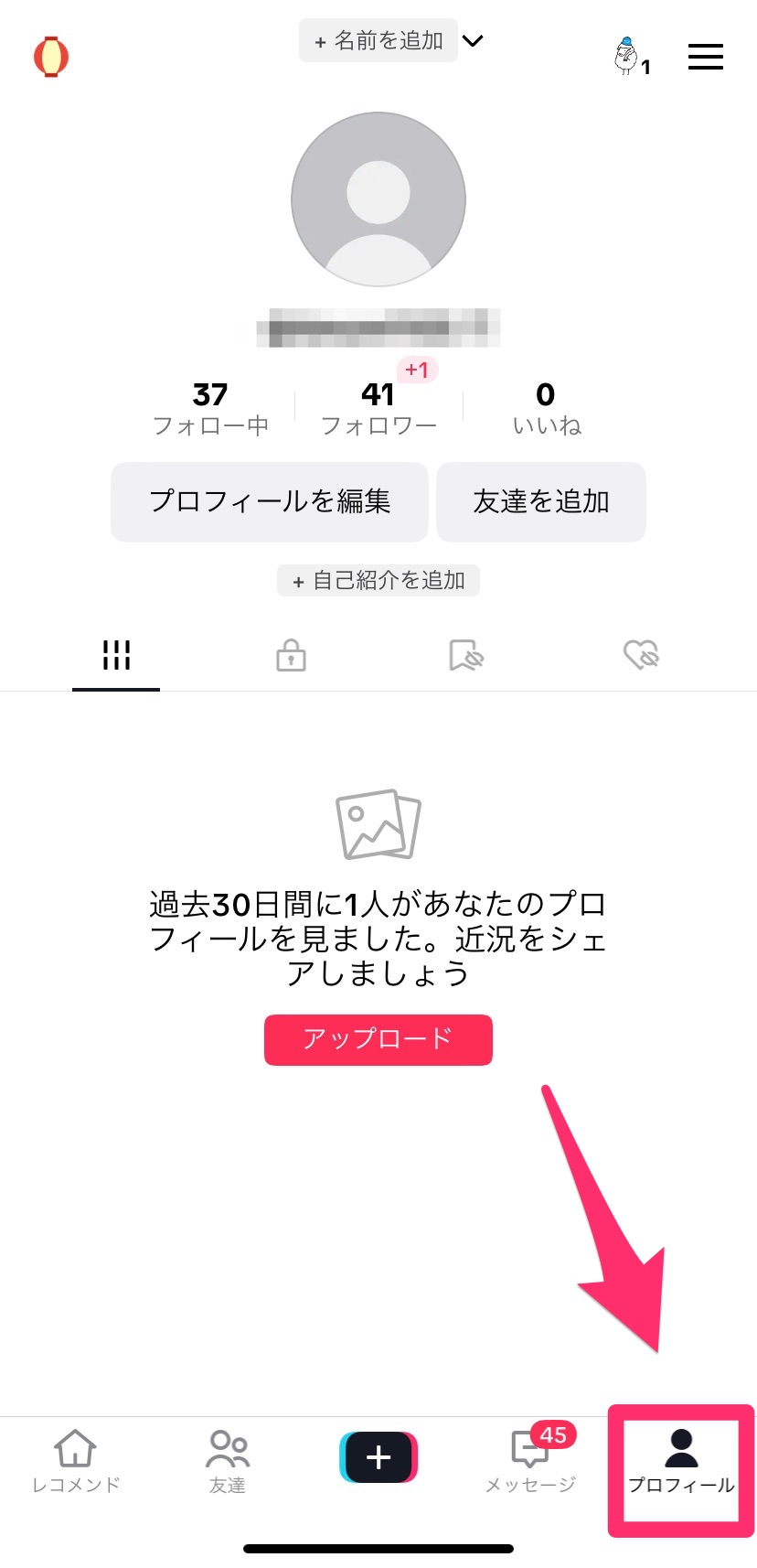Viewport: 757px width, 1568px height.
Task: Open the red lantern event icon
Action: tap(51, 57)
